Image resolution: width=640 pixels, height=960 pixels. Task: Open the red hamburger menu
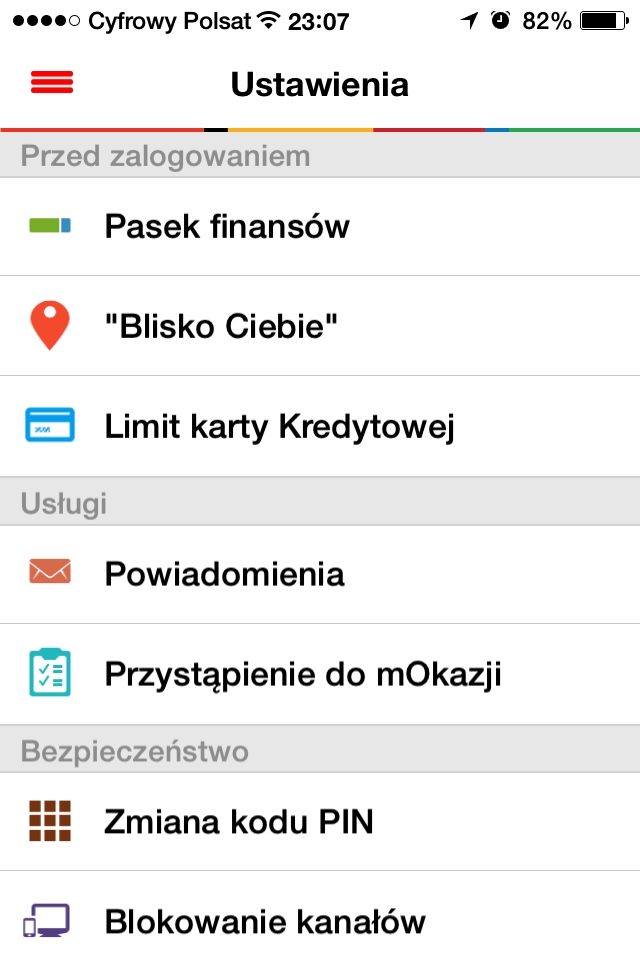(52, 84)
